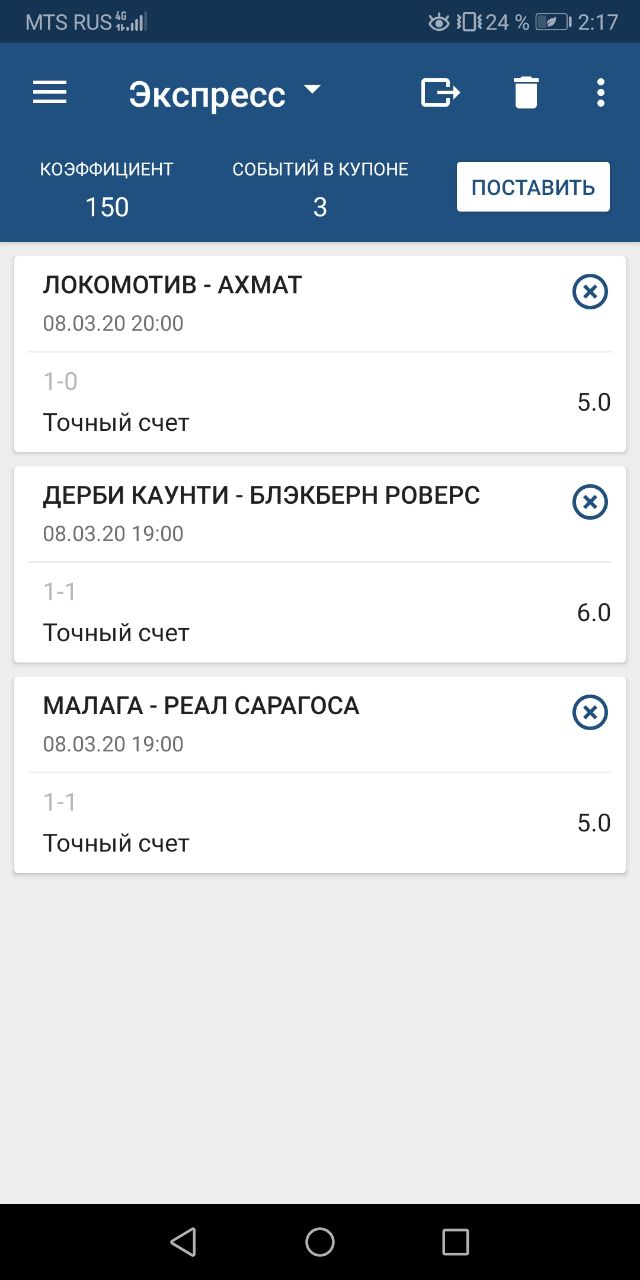Go back with the system back button
The height and width of the screenshot is (1280, 640).
point(183,1242)
